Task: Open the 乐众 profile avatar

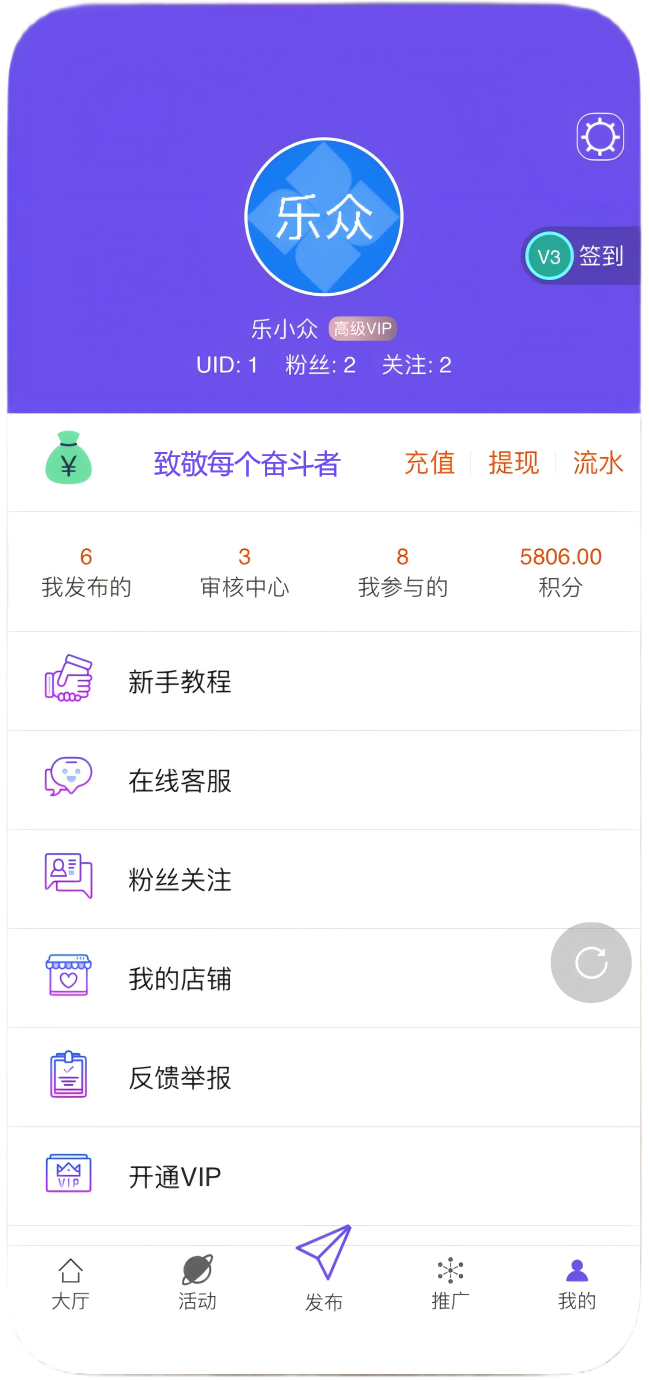Action: (x=324, y=217)
